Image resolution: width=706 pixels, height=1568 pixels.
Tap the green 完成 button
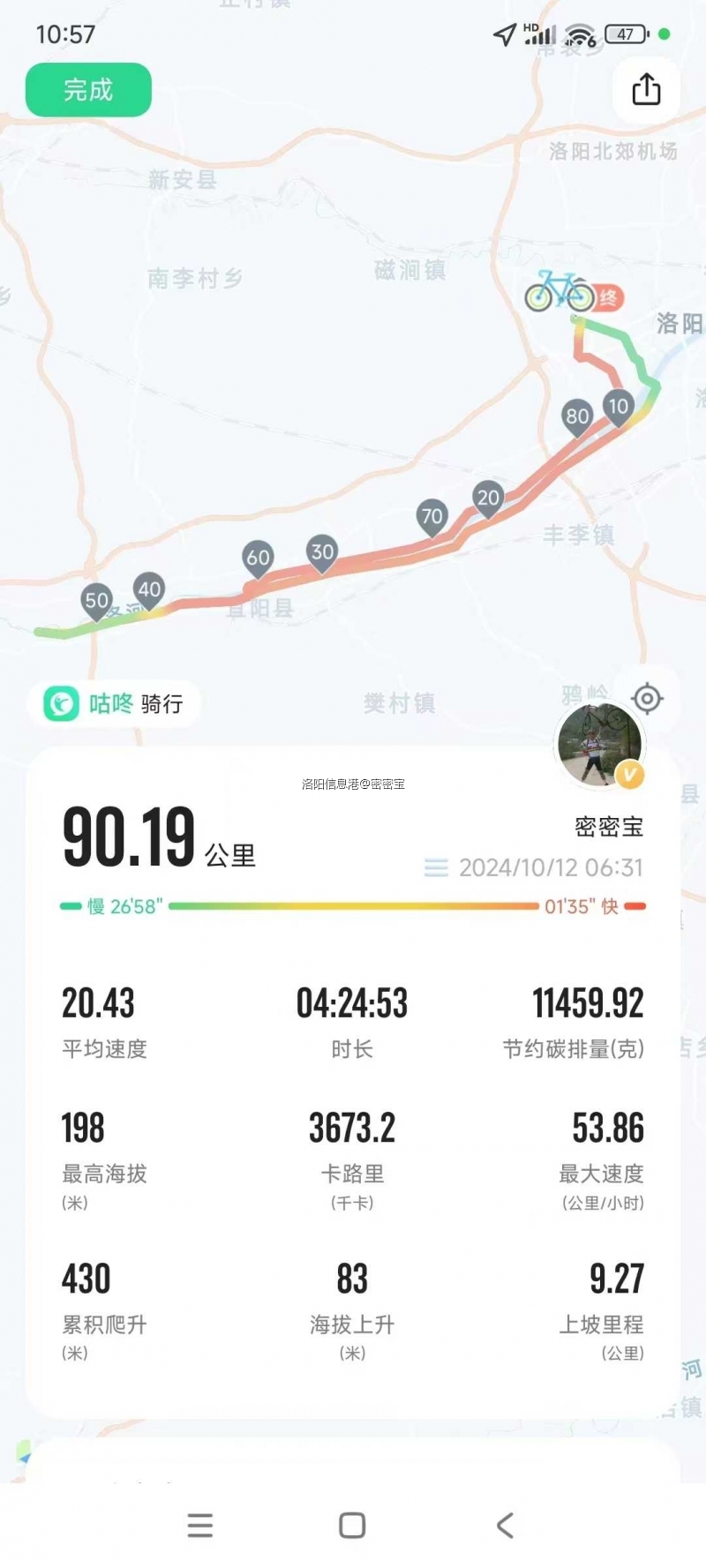[x=88, y=90]
